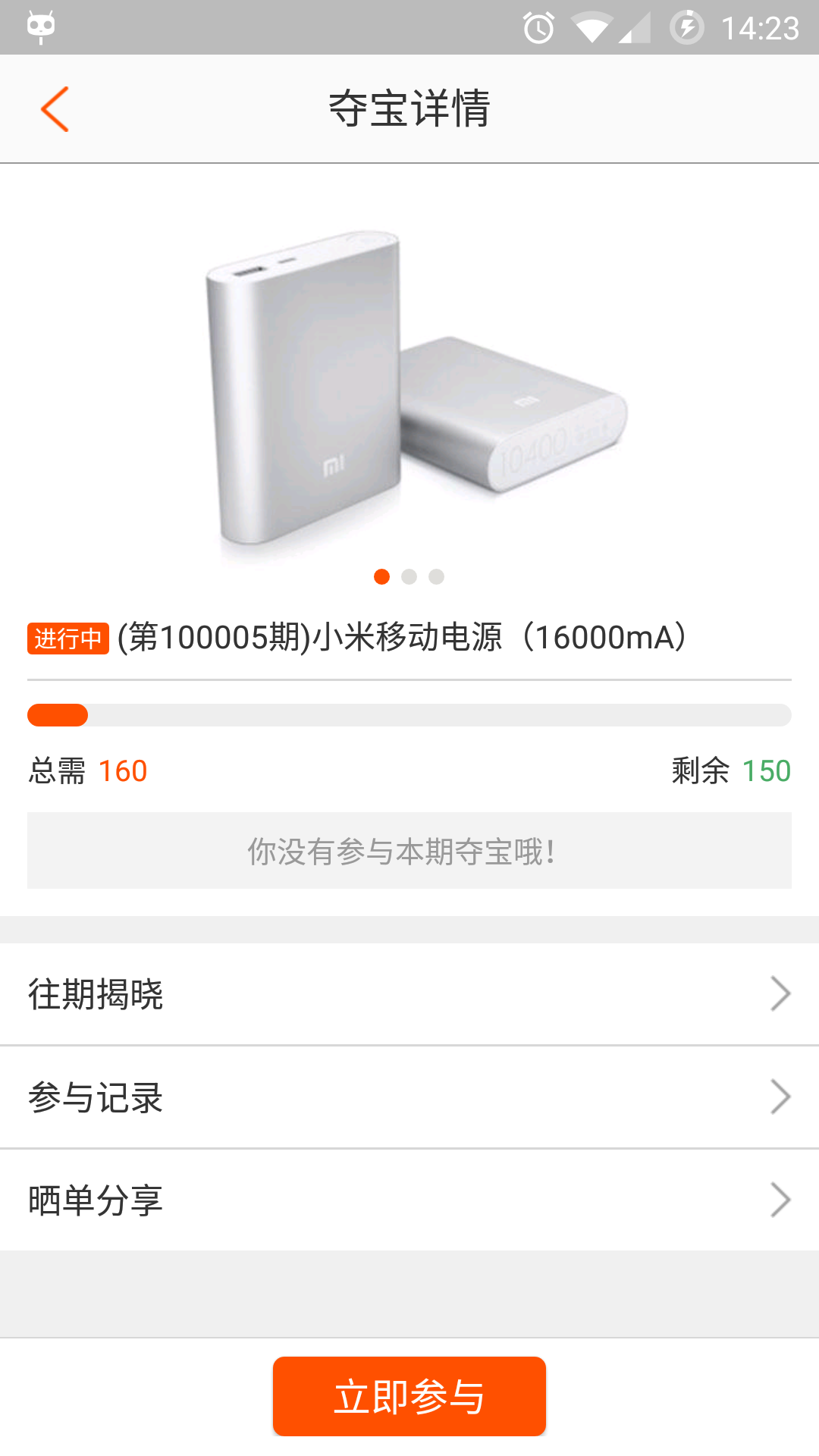Expand 晒单分享 via its chevron
This screenshot has height=1456, width=819.
(x=780, y=1200)
